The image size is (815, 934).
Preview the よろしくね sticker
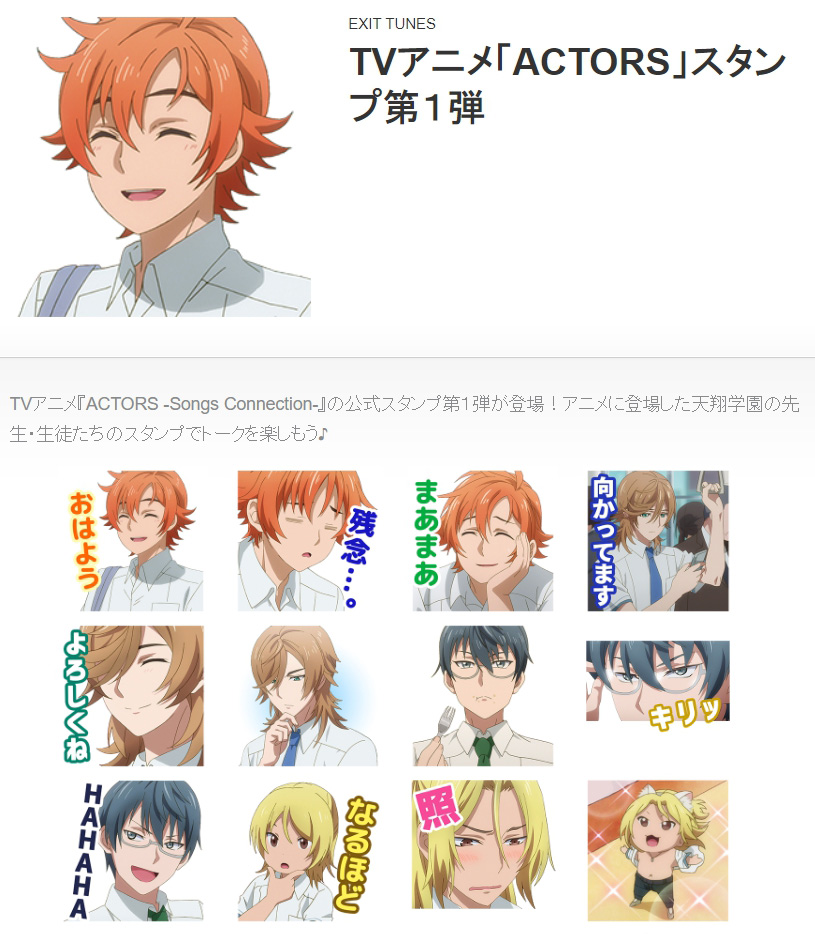point(133,696)
